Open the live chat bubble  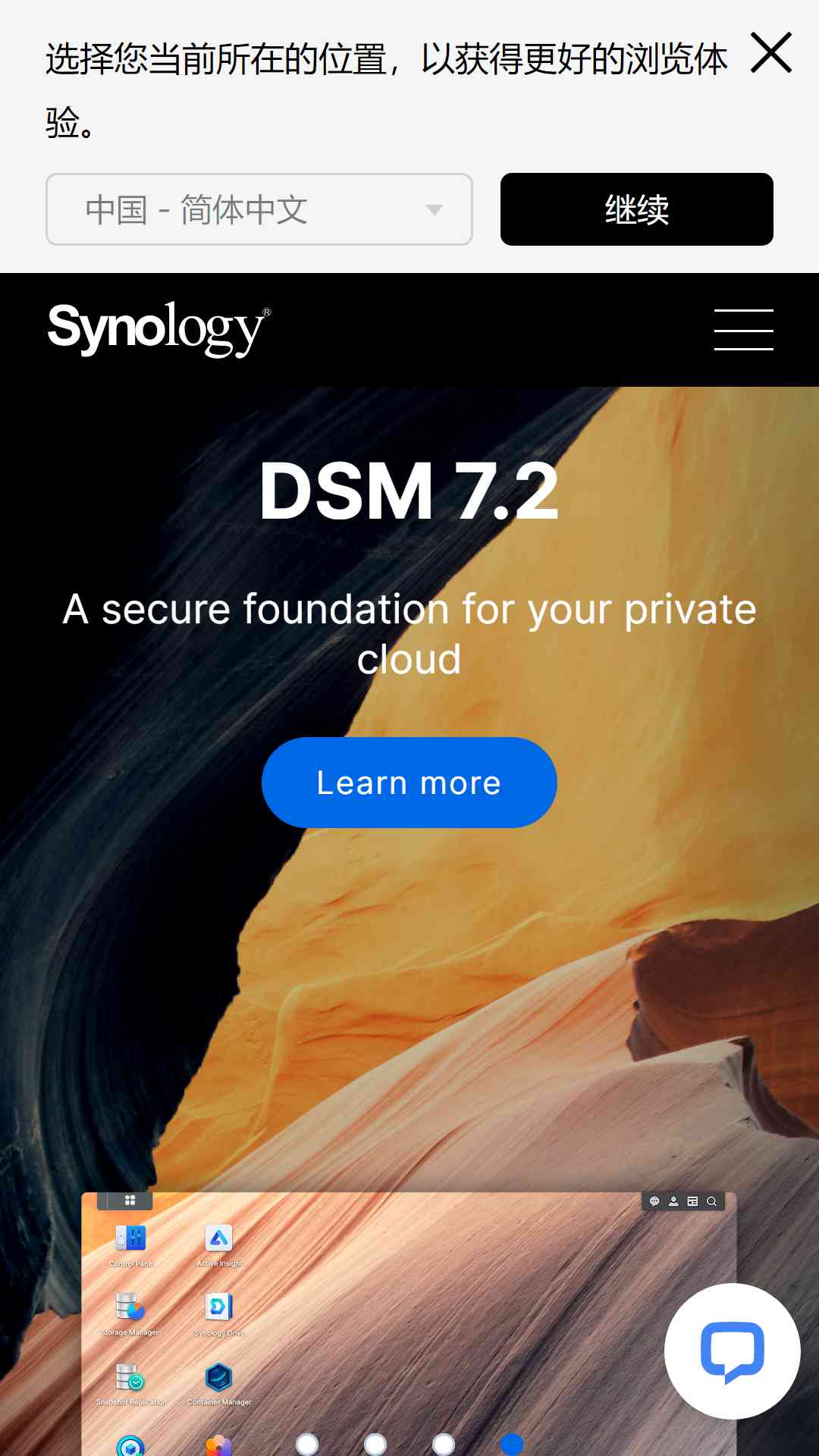(733, 1351)
